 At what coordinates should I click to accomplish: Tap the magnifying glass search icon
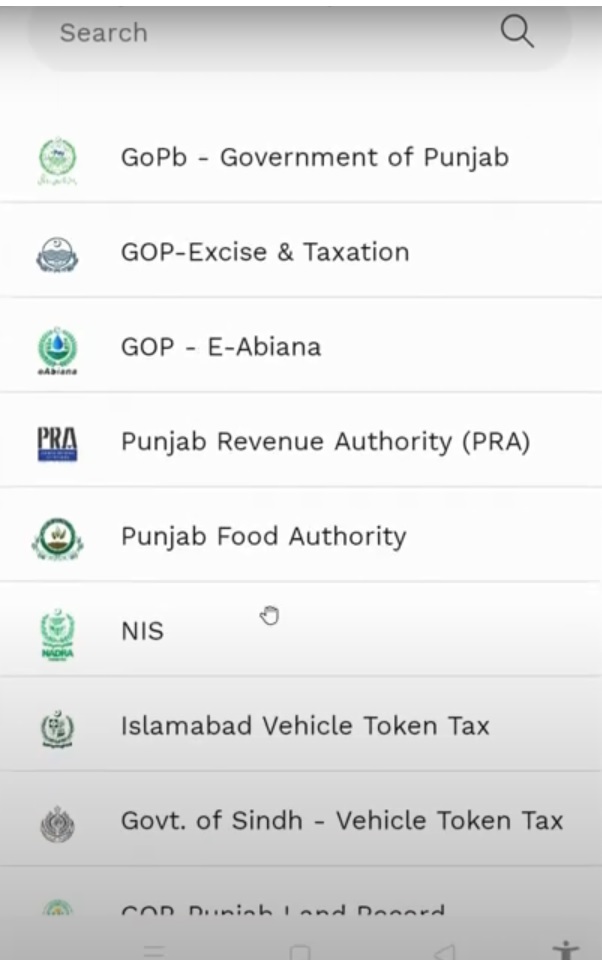[517, 32]
